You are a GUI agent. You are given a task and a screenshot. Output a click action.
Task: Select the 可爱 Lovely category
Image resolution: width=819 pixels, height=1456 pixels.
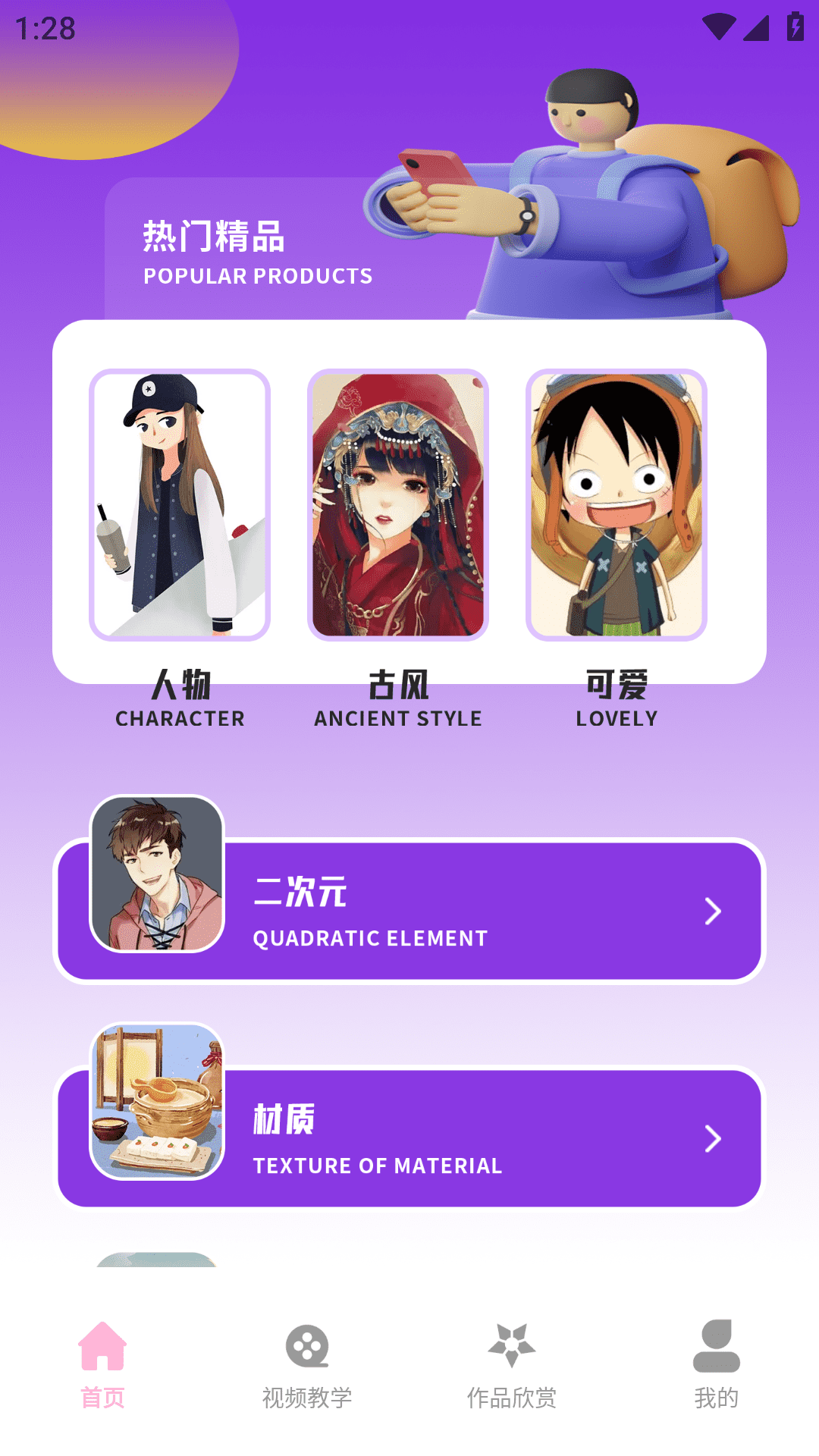(617, 505)
